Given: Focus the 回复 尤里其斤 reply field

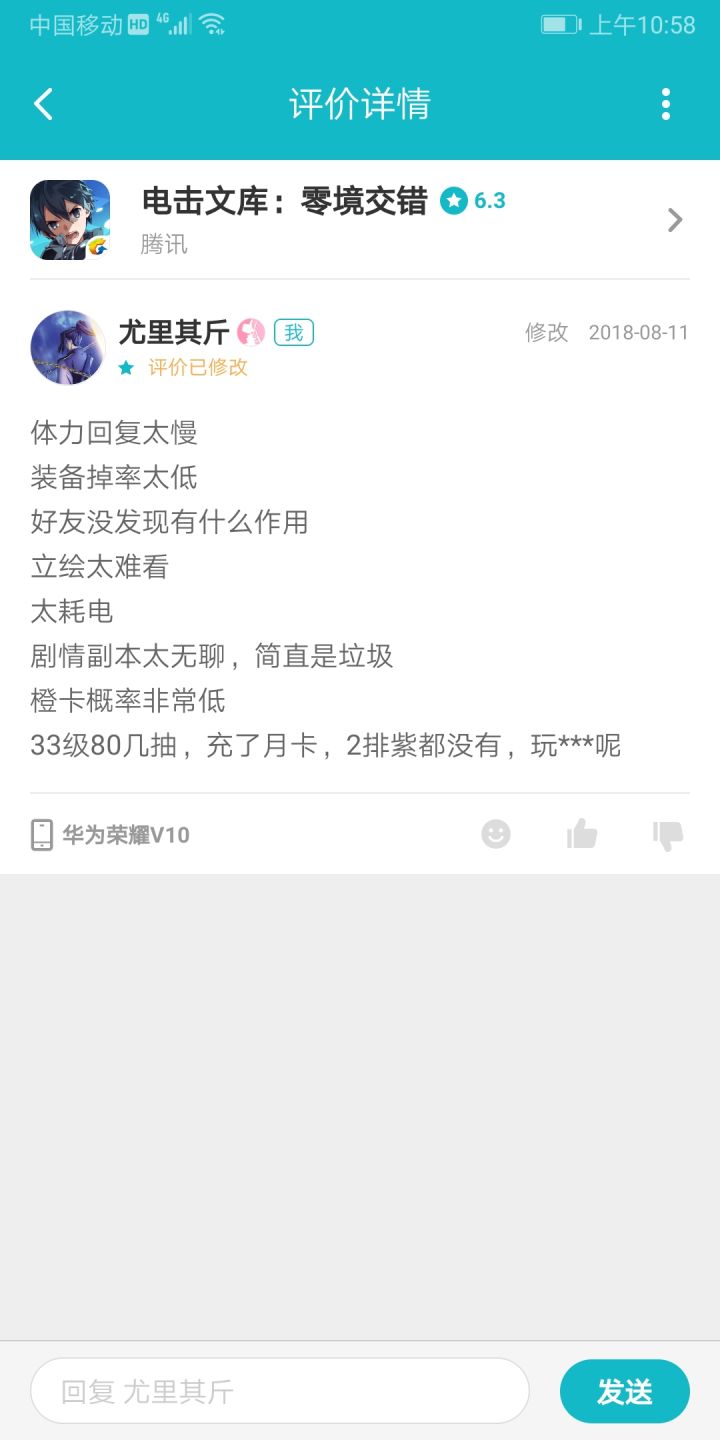Looking at the screenshot, I should point(280,1391).
